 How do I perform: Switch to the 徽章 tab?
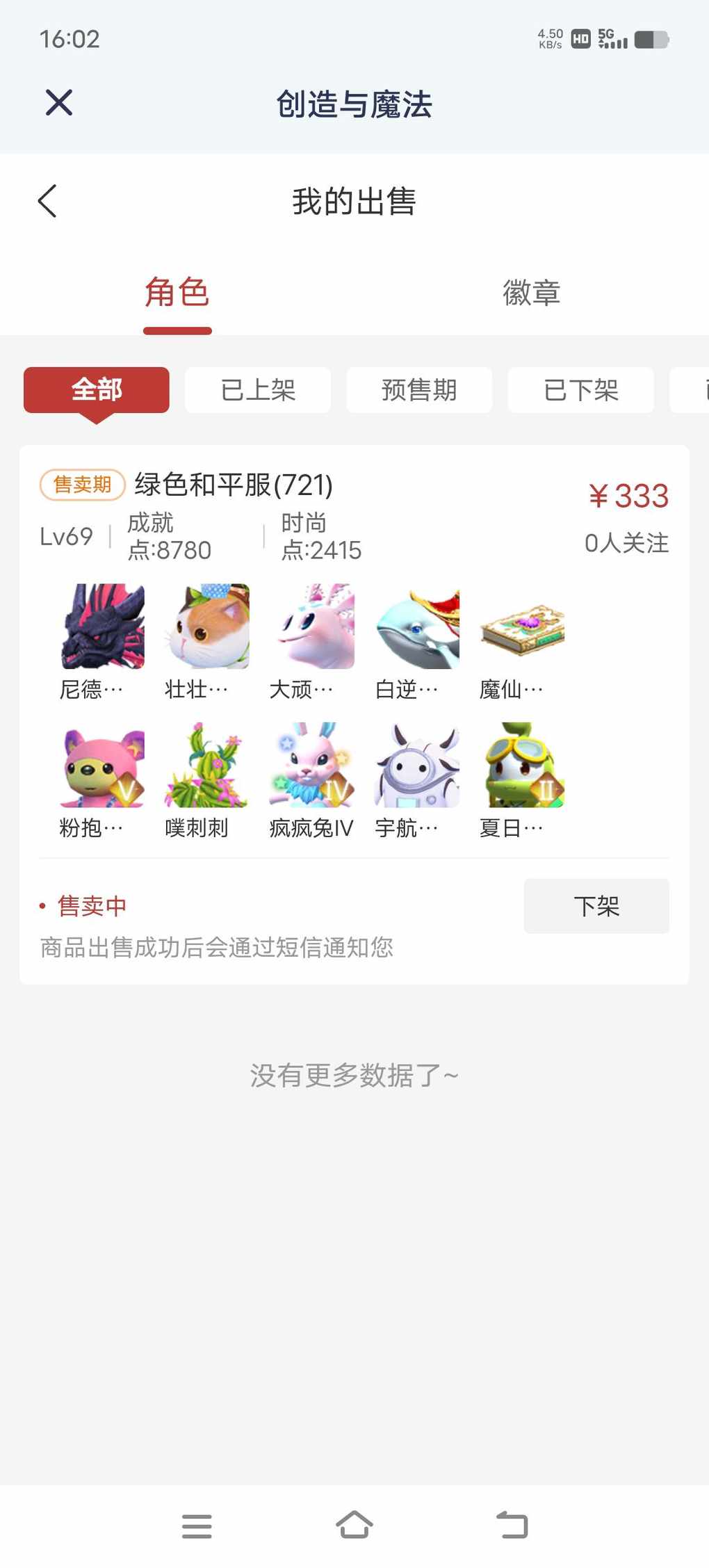click(x=531, y=293)
